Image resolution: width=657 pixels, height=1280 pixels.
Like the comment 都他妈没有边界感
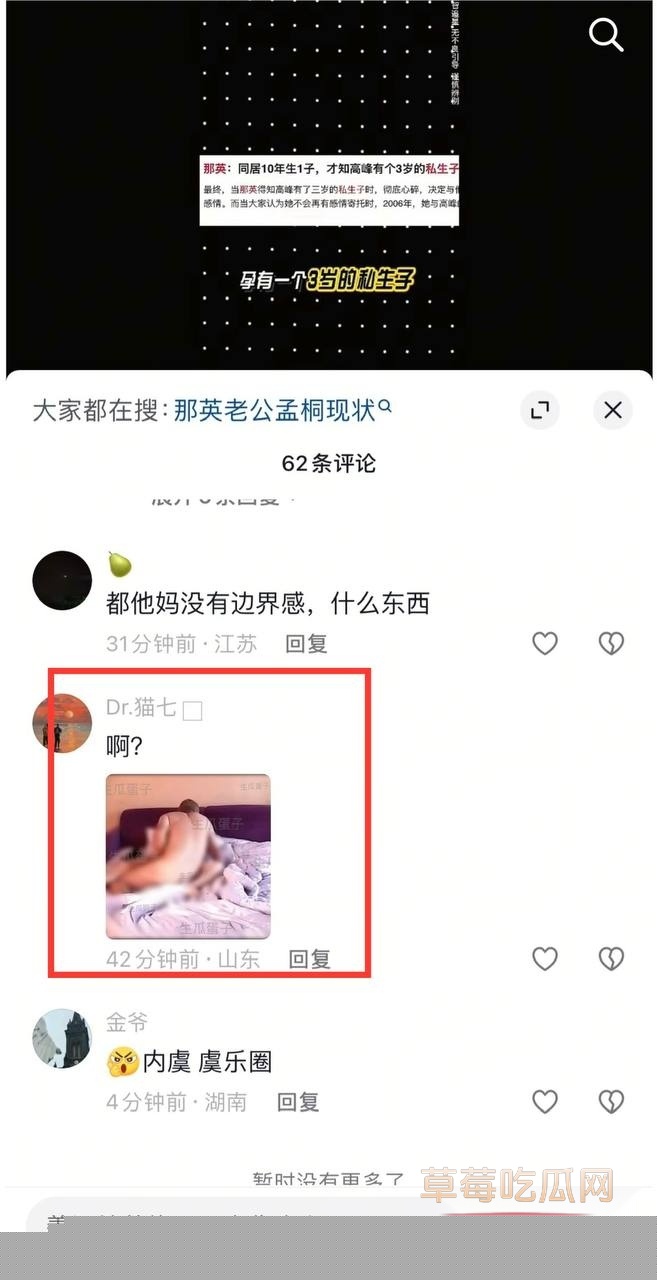point(545,643)
